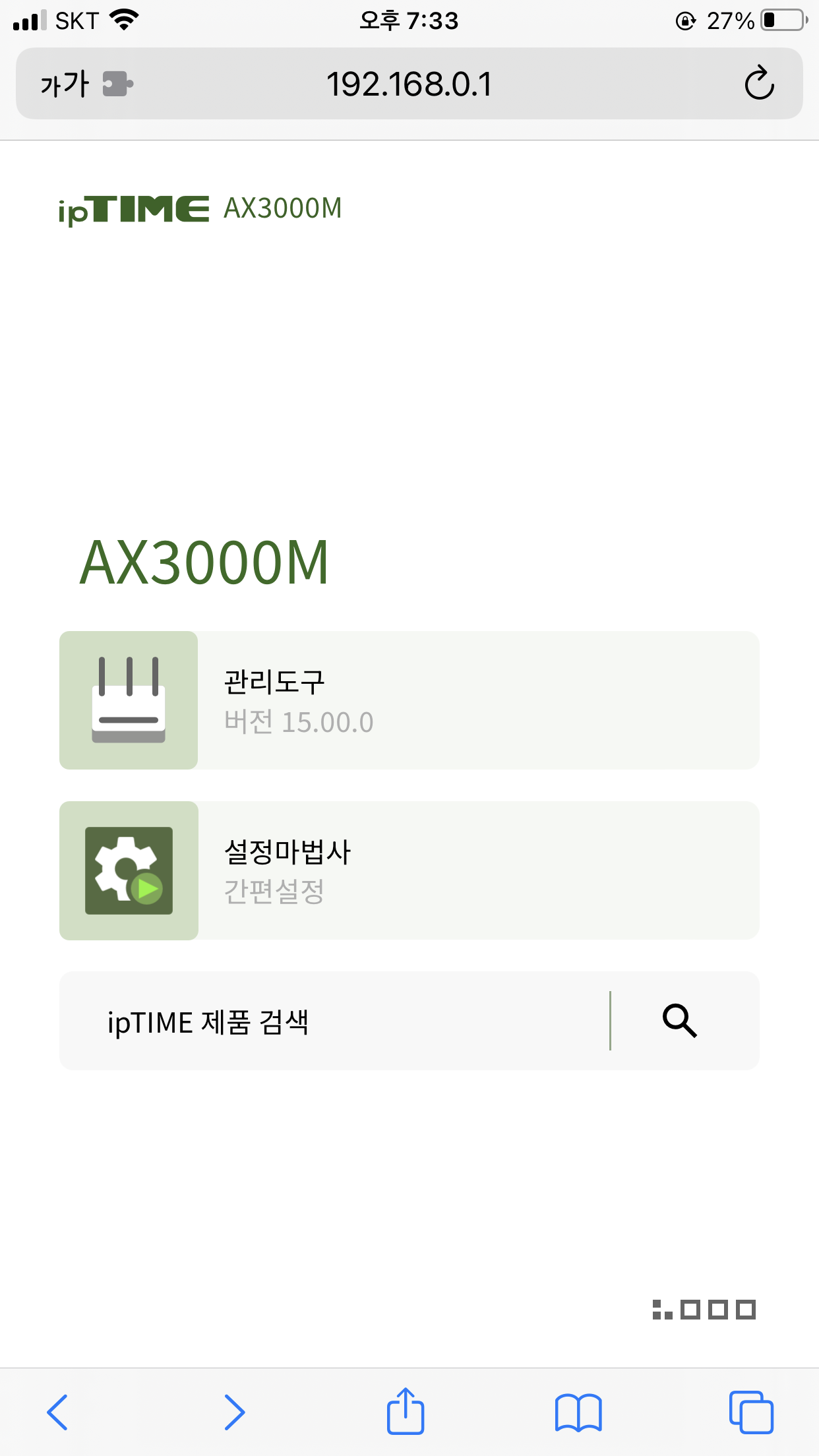Open the bookmarks book icon

click(578, 1412)
